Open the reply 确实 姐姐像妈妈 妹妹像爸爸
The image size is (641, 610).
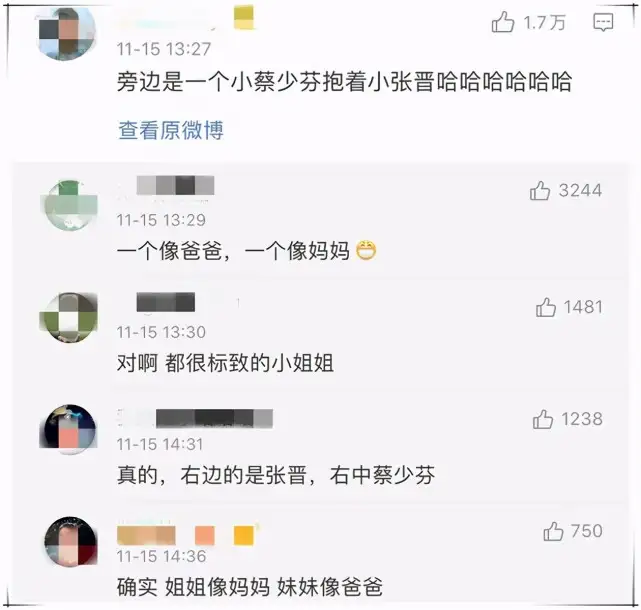click(250, 587)
